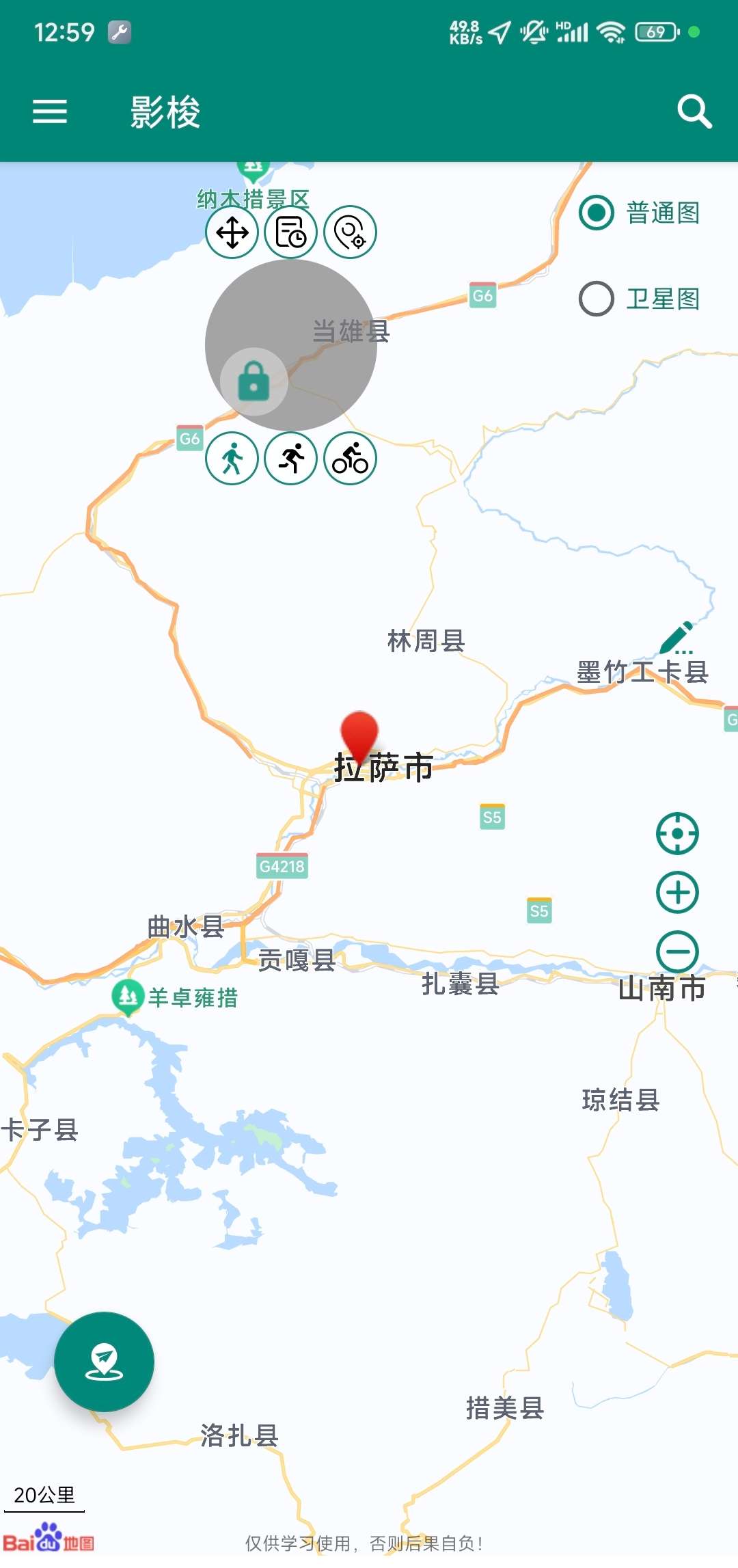This screenshot has height=1568, width=738.
Task: Center map on current location
Action: 677,833
